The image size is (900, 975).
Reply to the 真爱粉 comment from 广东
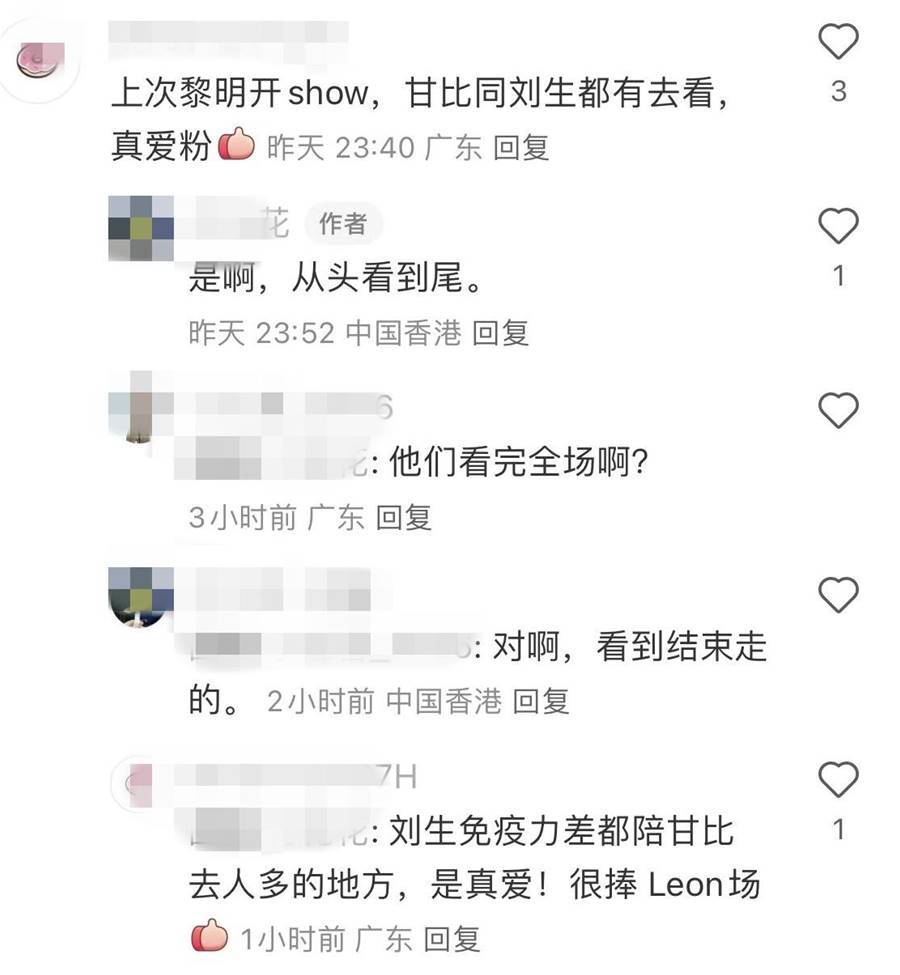tap(521, 148)
